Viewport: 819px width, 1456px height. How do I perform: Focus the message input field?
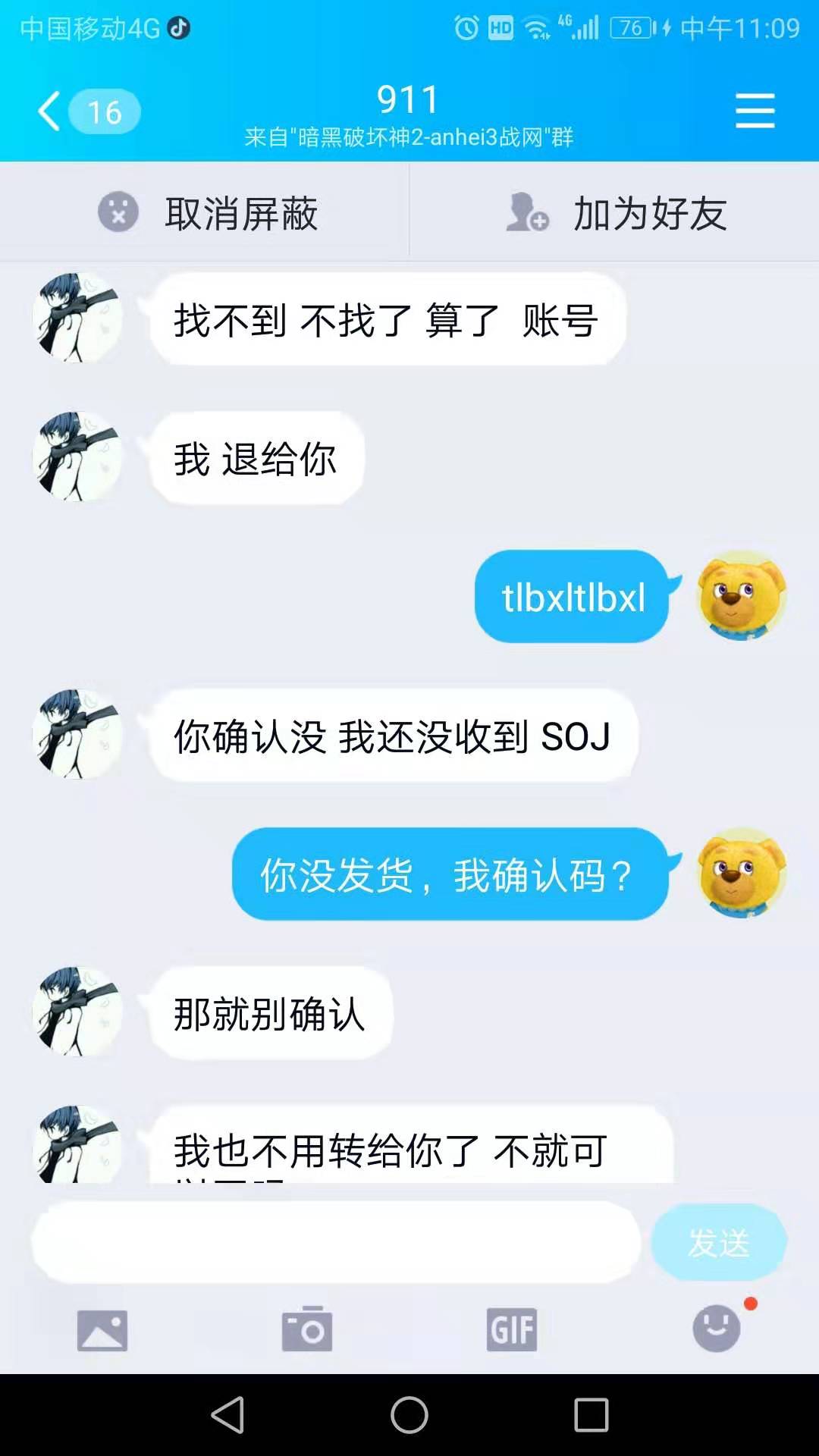pyautogui.click(x=335, y=1242)
